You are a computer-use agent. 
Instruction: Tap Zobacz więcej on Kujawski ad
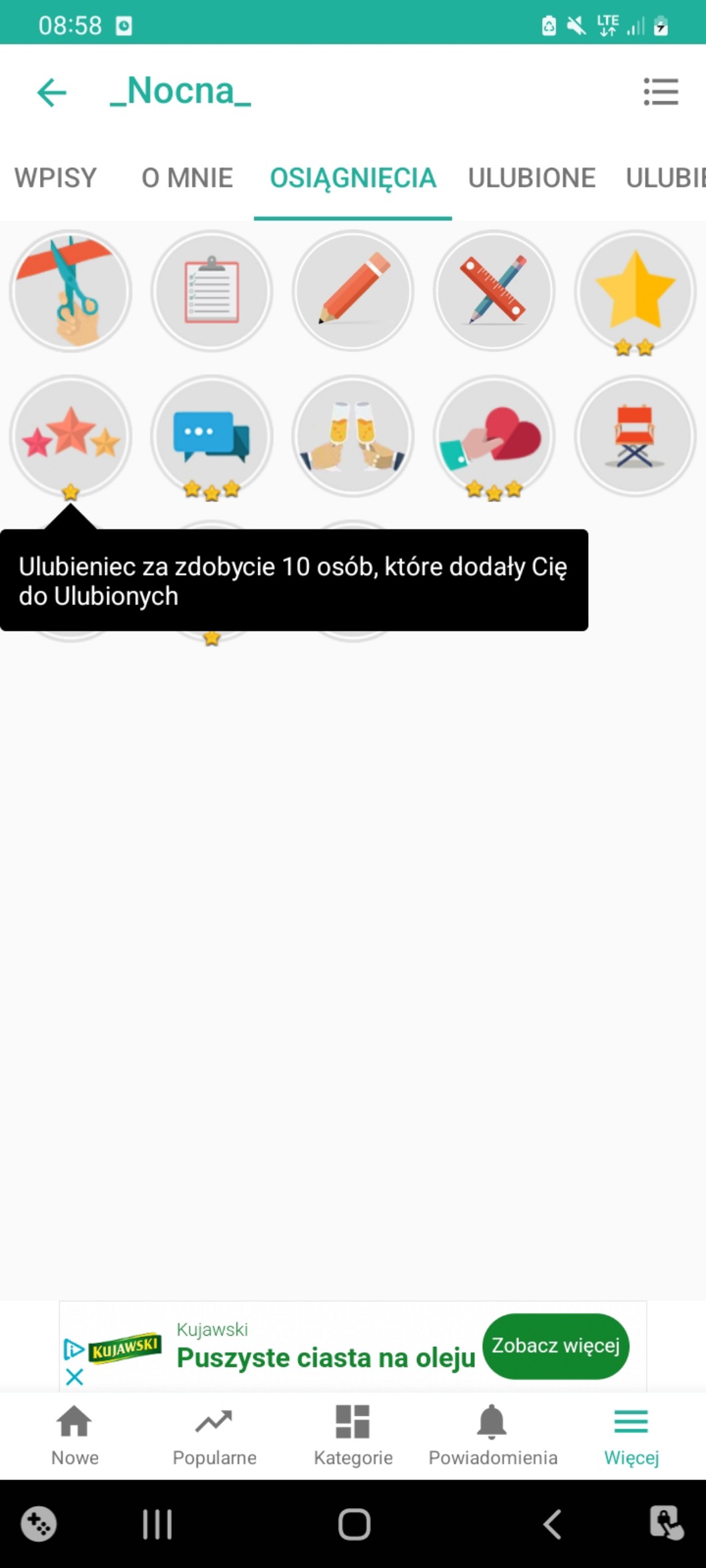555,1346
